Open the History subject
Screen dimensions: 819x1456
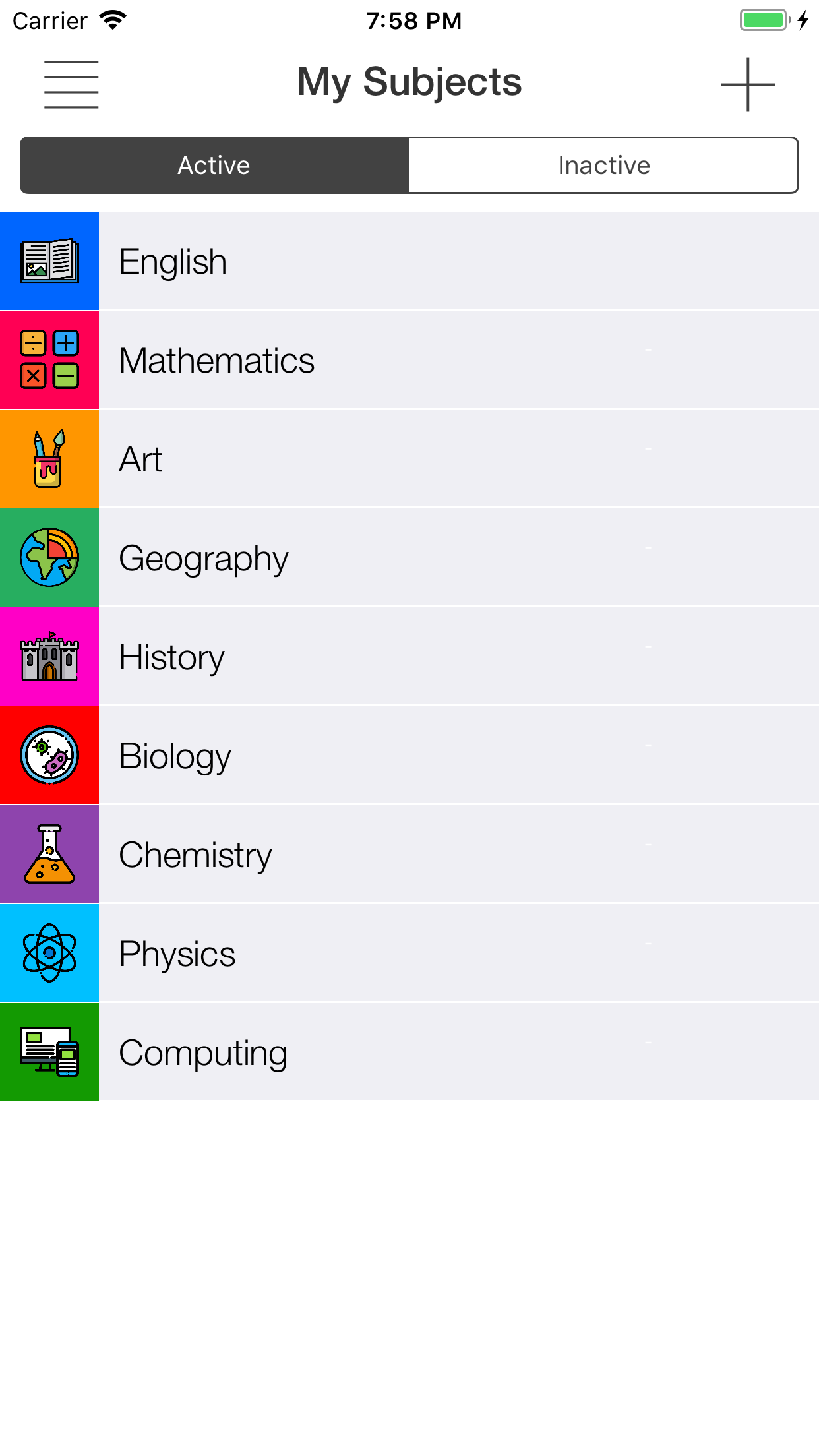coord(409,657)
